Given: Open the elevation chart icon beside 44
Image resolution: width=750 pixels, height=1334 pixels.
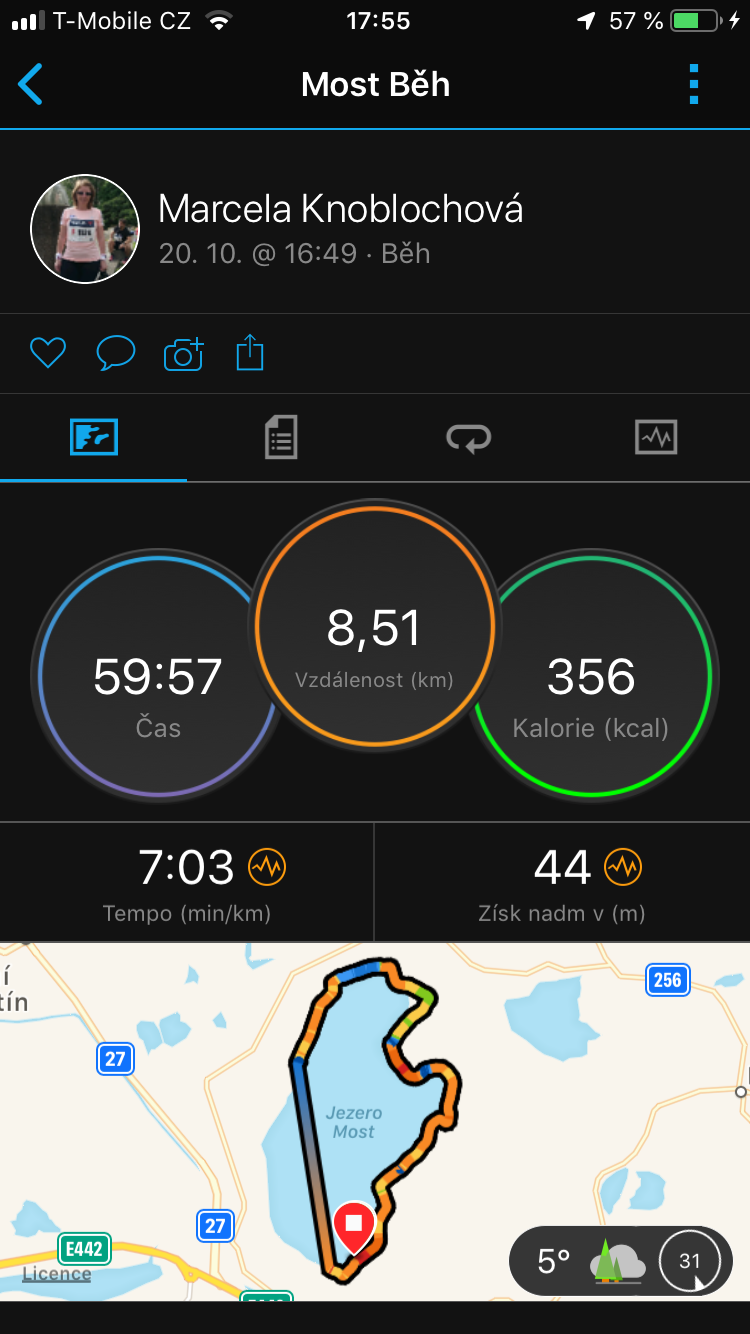Looking at the screenshot, I should click(623, 867).
